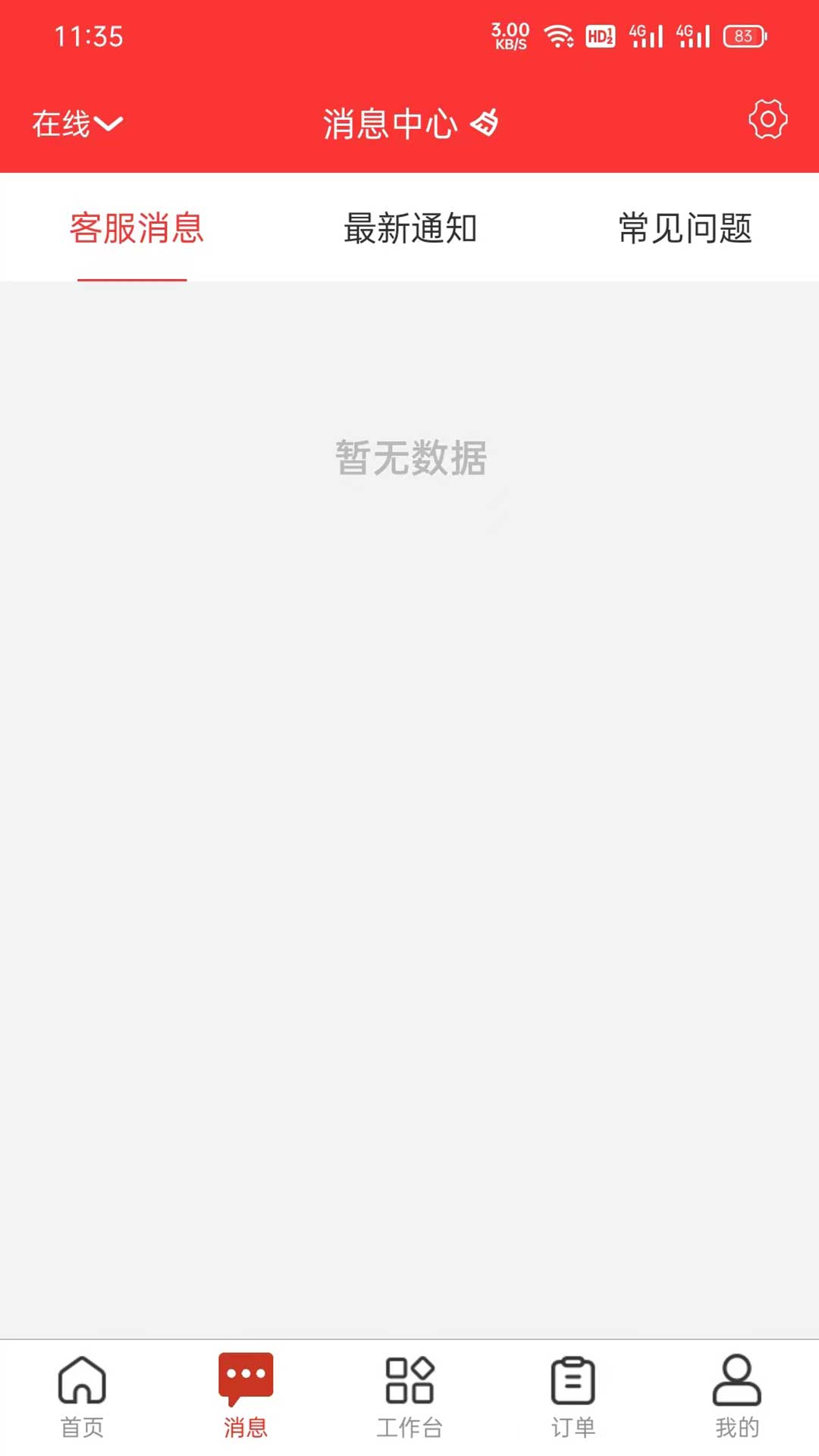Viewport: 819px width, 1456px height.
Task: Open the 工作台 workbench icon
Action: point(409,1382)
